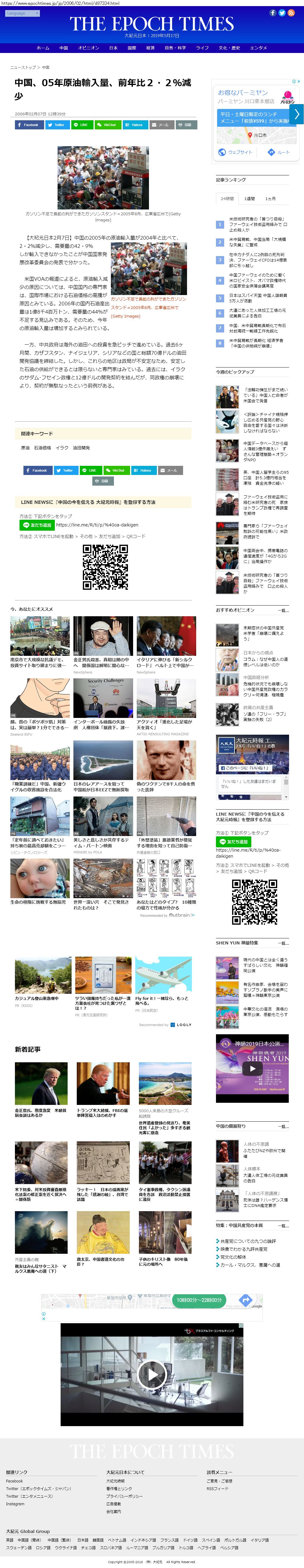Open the 石油価格 keyword tag
This screenshot has width=304, height=1568.
[42, 447]
